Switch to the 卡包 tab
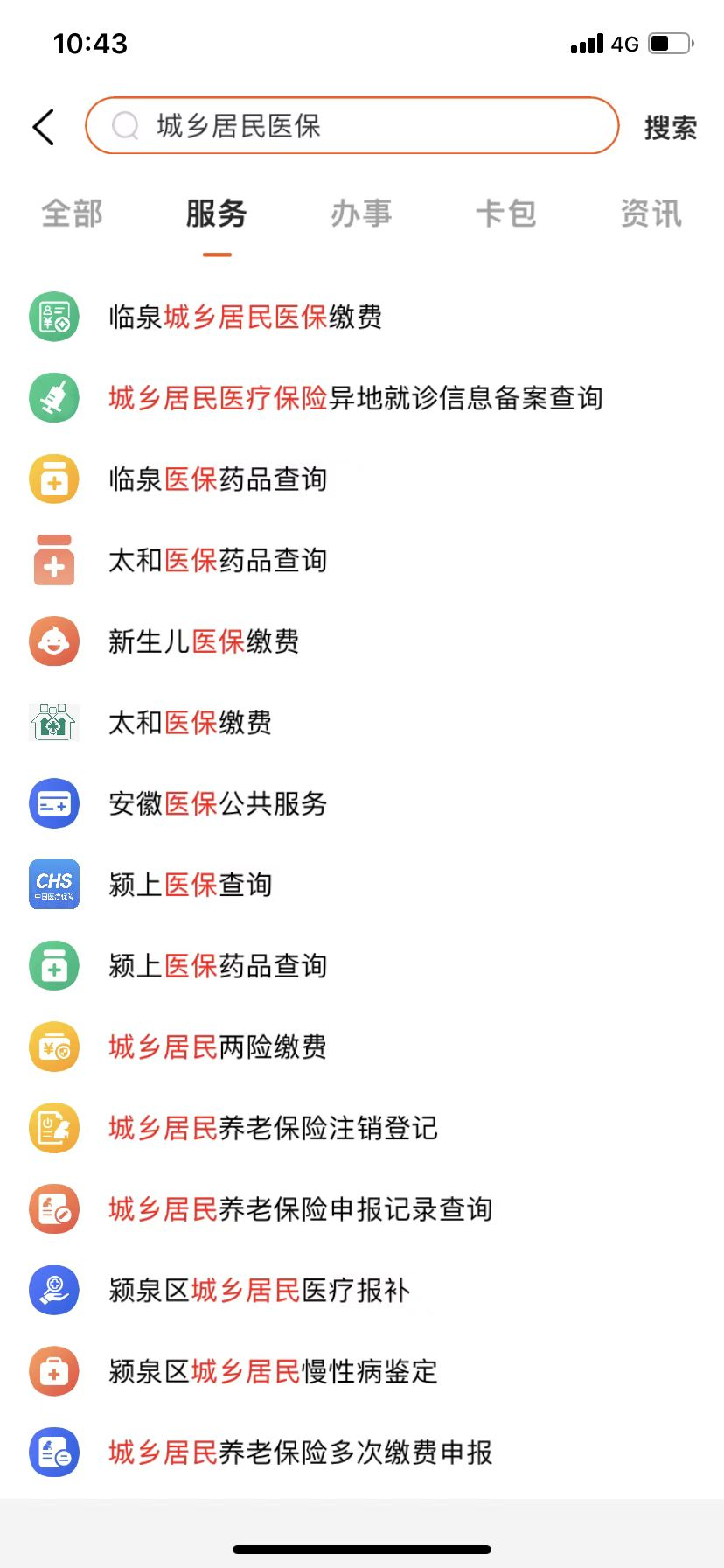This screenshot has width=724, height=1568. coord(505,213)
